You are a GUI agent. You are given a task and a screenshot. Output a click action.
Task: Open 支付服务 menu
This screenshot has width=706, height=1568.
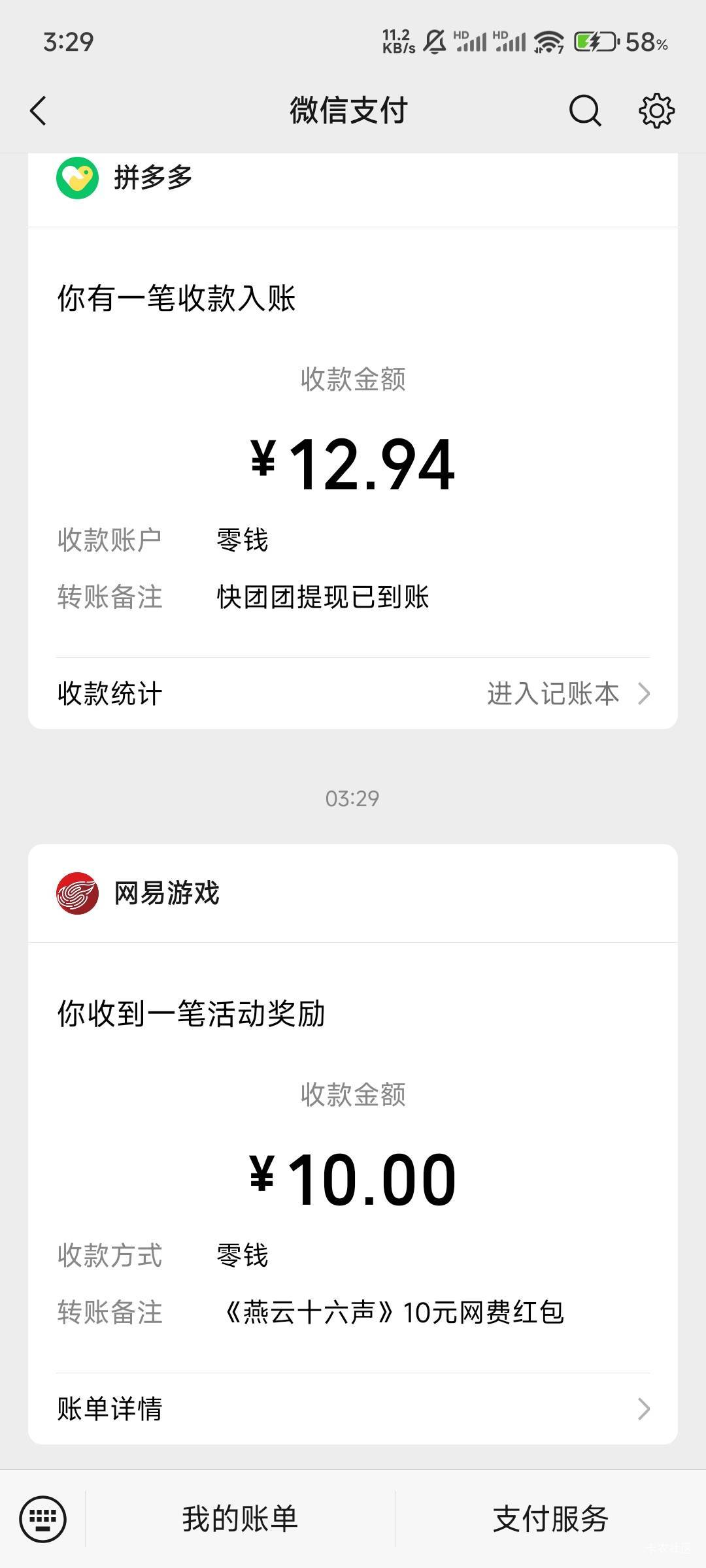pos(550,1518)
